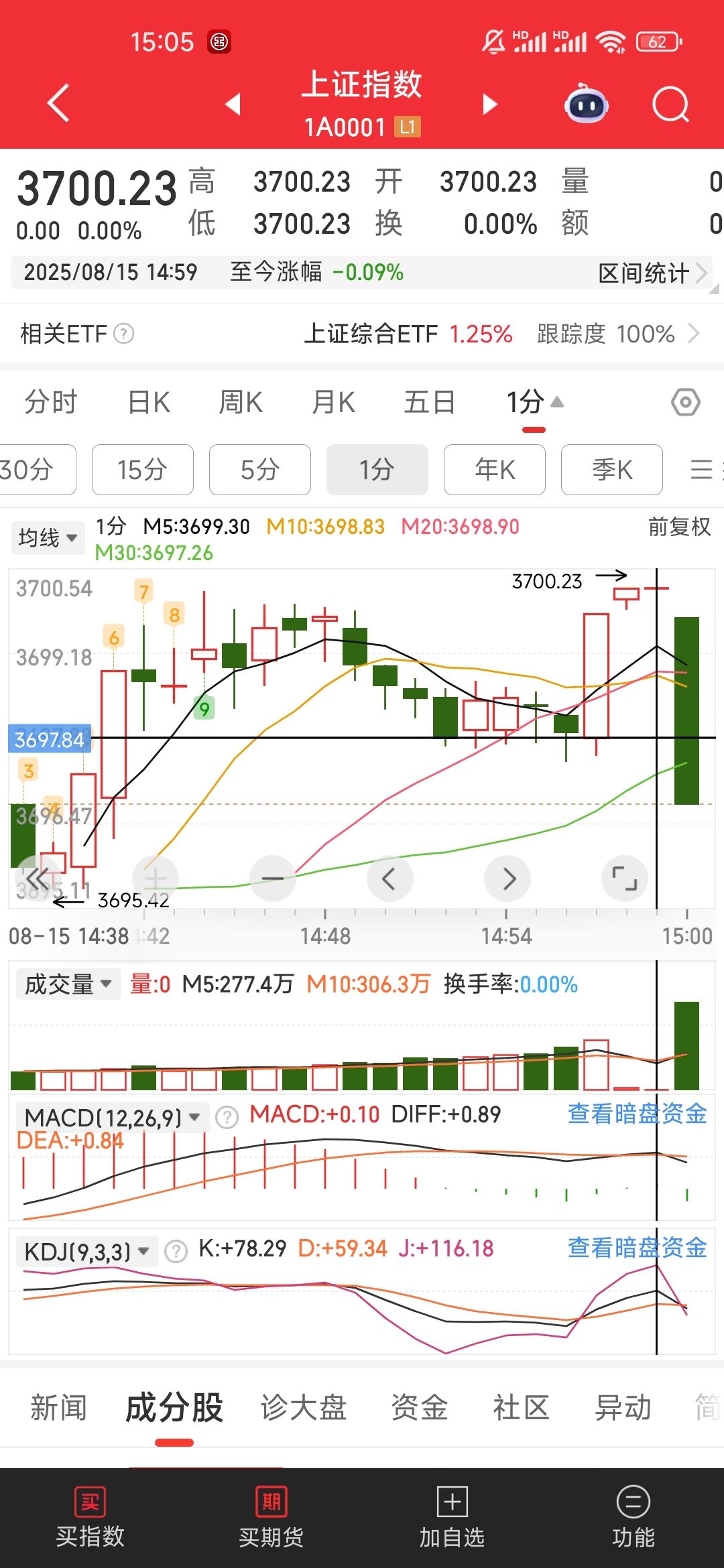Go back using the top-left arrow
The image size is (724, 1568).
[x=59, y=103]
